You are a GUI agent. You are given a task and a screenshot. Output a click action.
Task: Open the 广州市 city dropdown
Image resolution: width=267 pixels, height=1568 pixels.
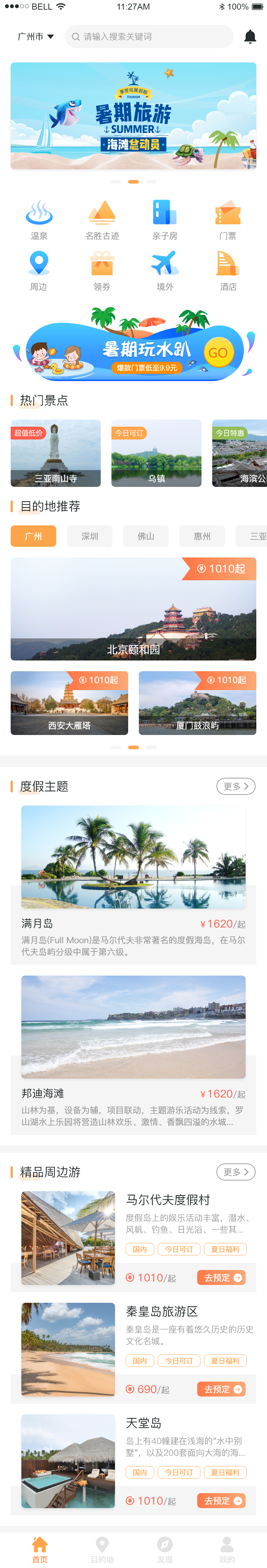pos(36,36)
